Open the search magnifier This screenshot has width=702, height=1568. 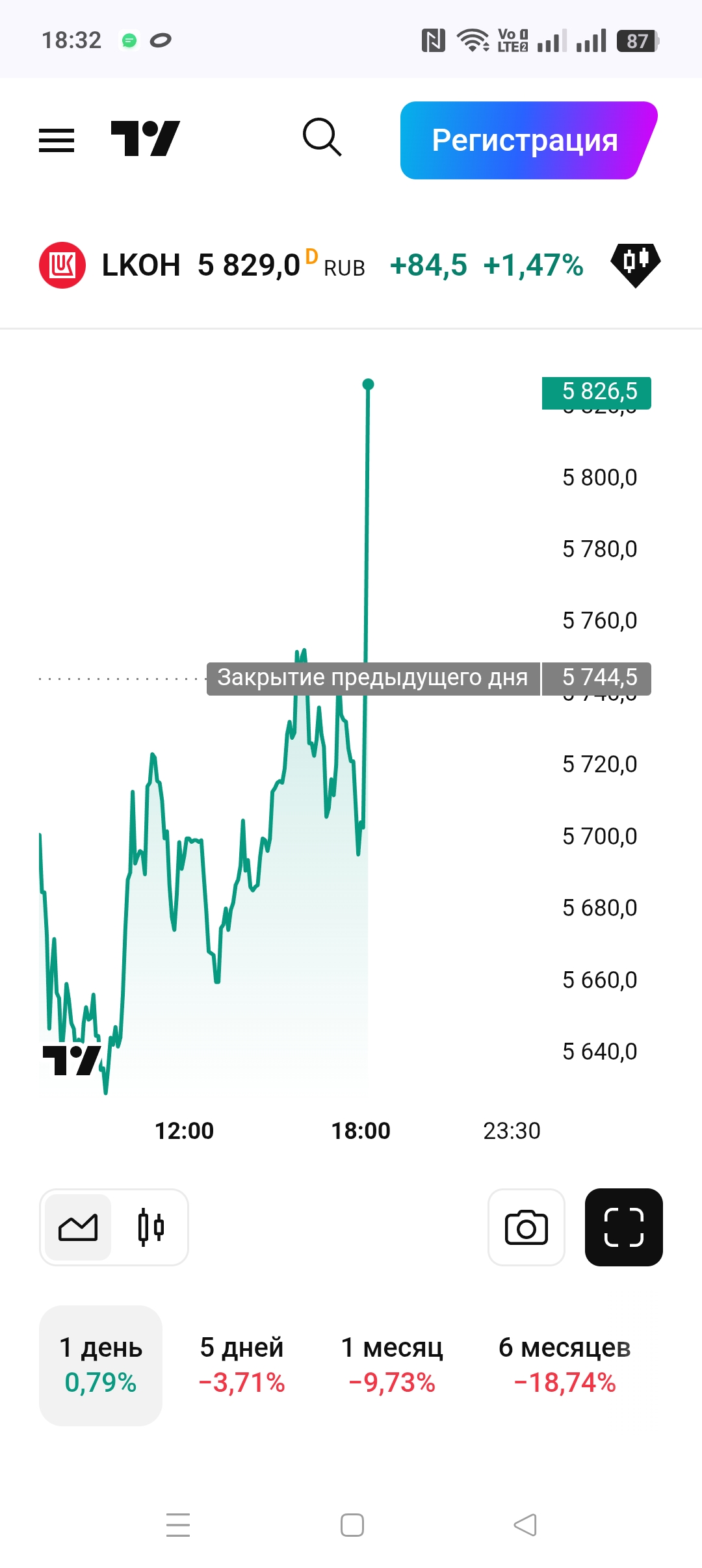(322, 138)
